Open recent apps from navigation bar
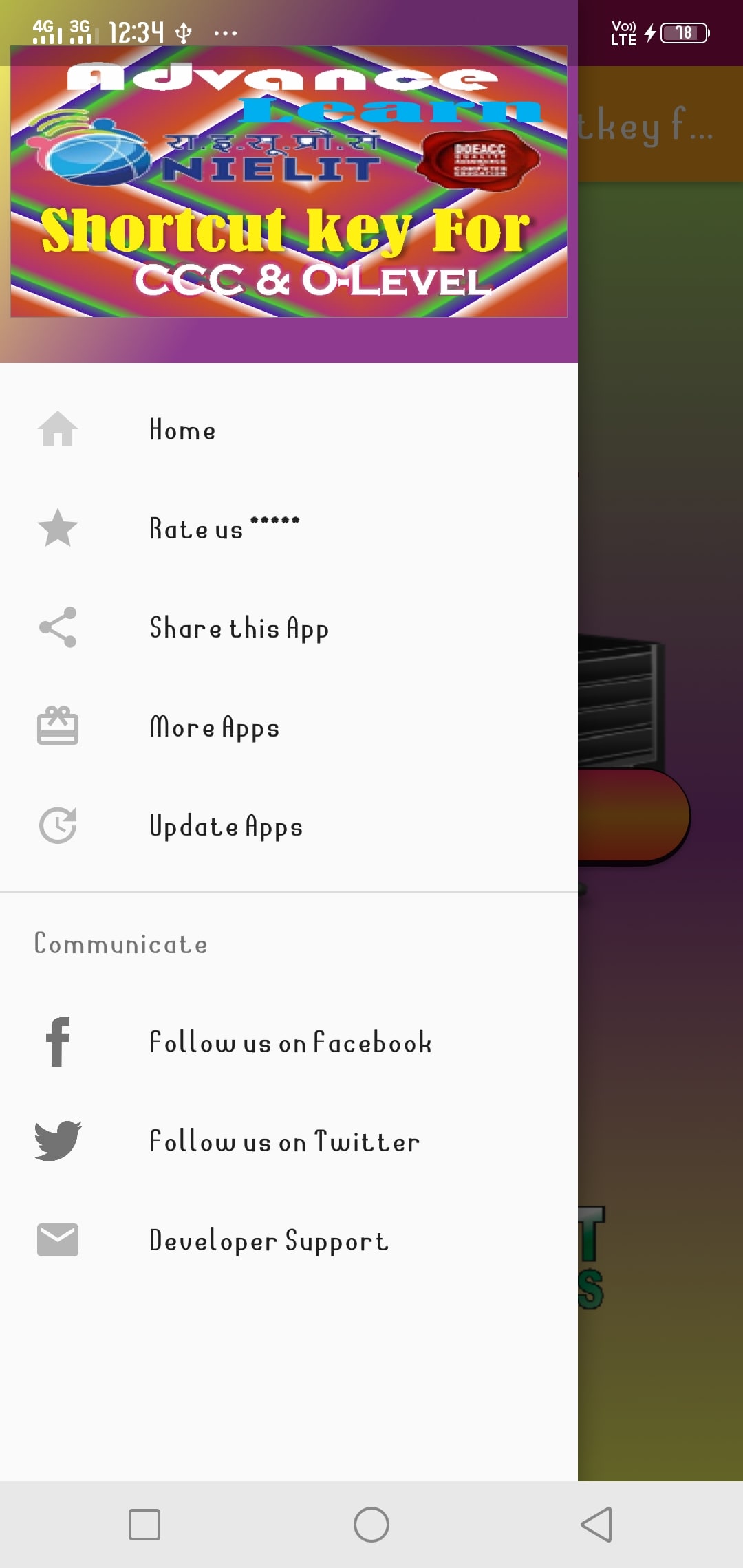 click(144, 1525)
